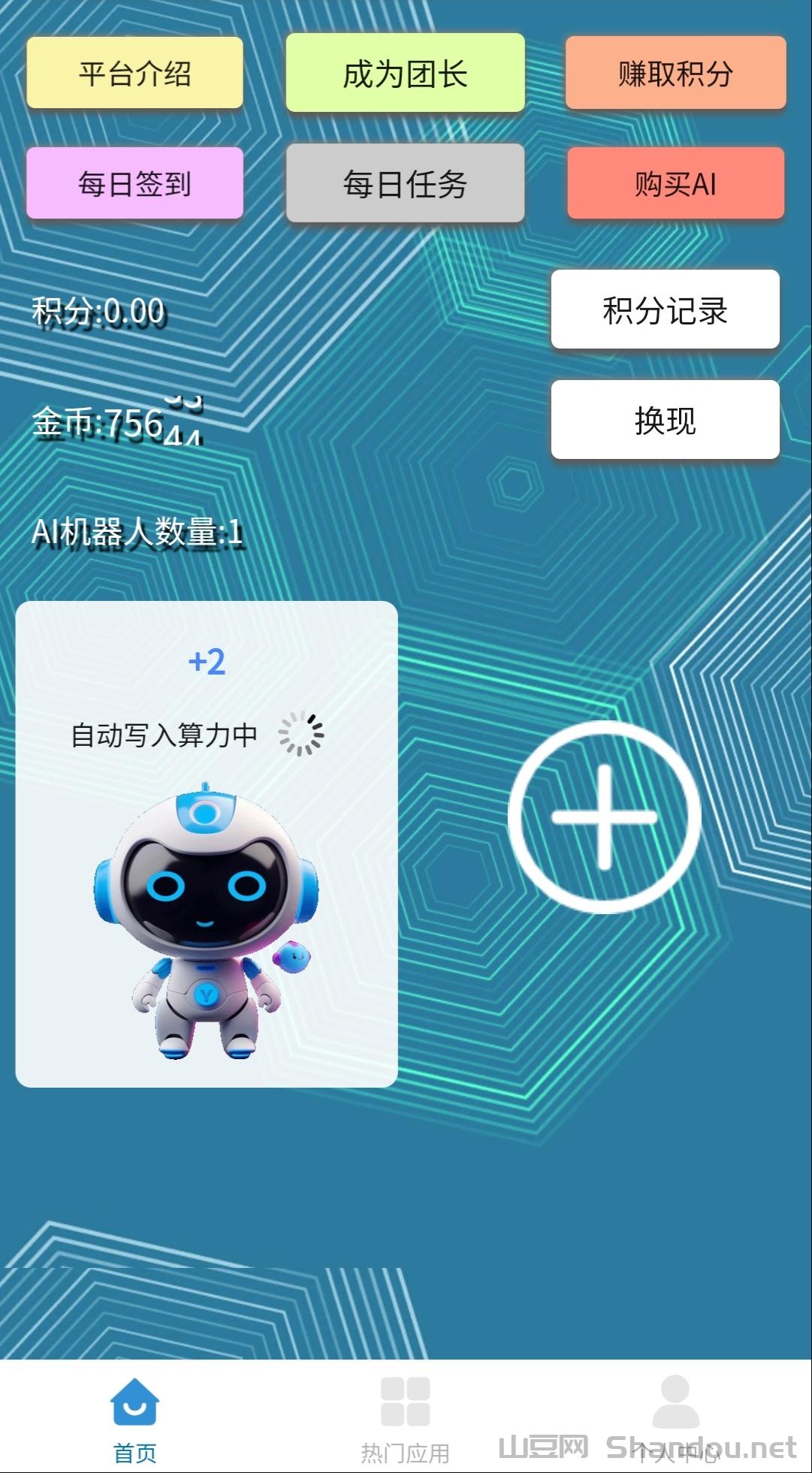The height and width of the screenshot is (1473, 812).
Task: Tap 成为团长 button
Action: click(x=405, y=73)
